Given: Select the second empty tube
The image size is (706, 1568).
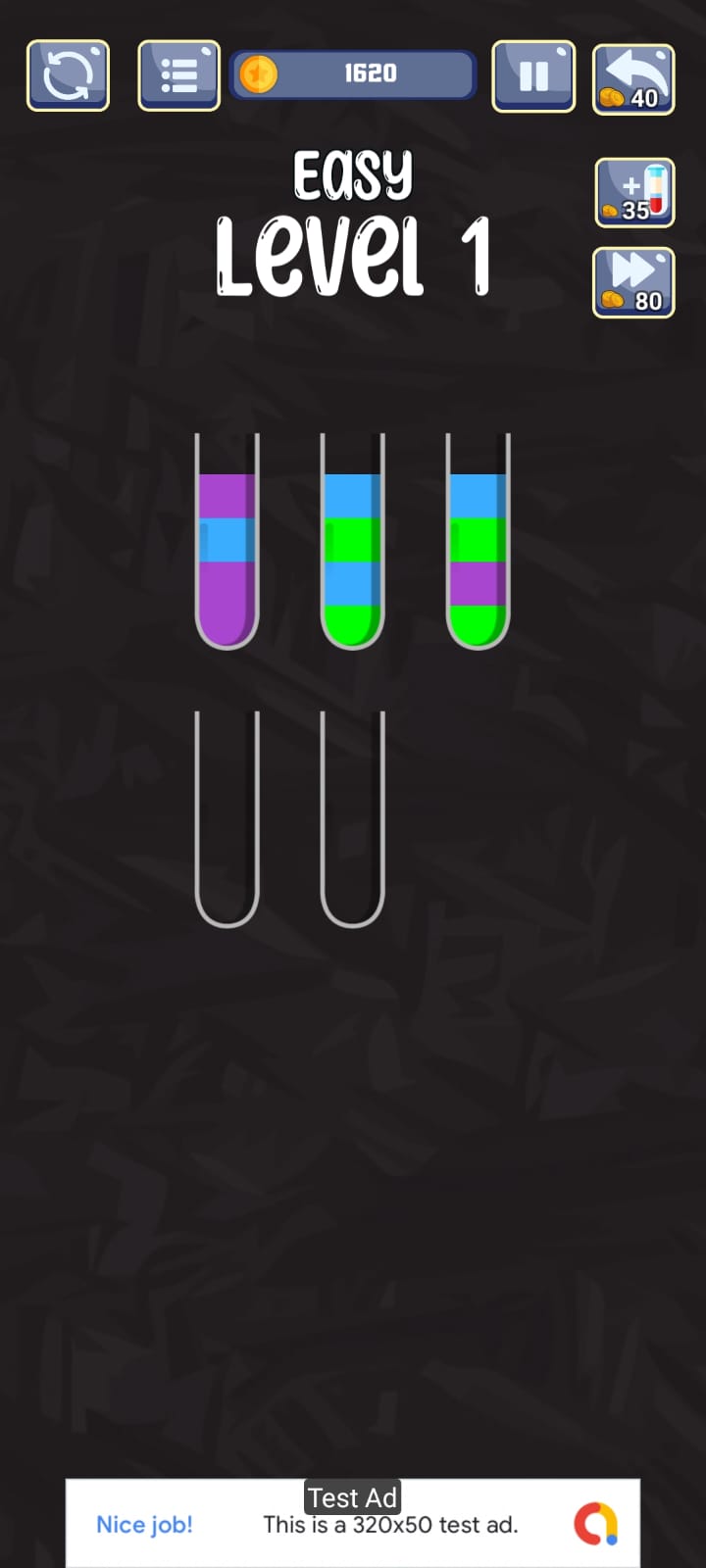Looking at the screenshot, I should pos(353,818).
